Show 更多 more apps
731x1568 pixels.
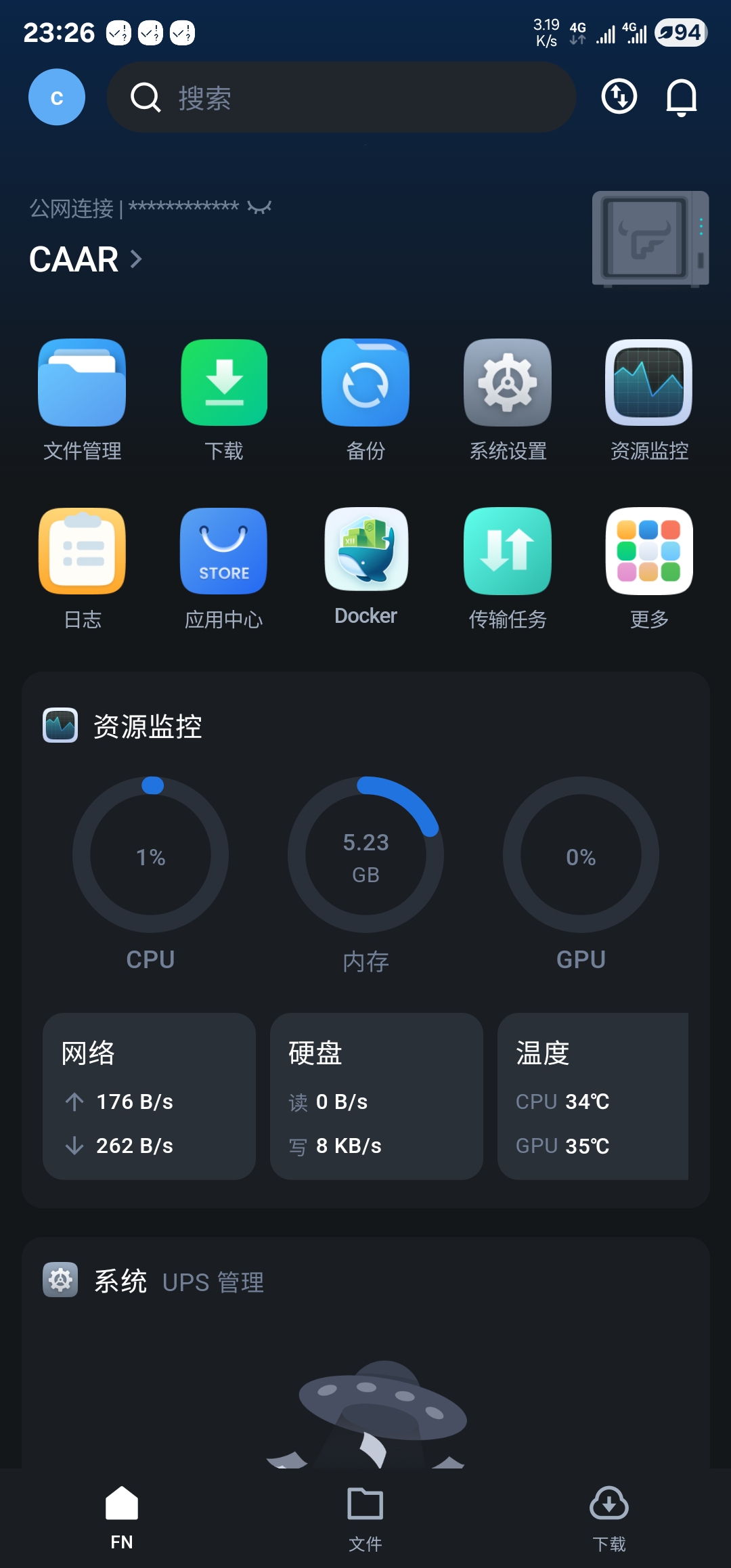tap(649, 552)
